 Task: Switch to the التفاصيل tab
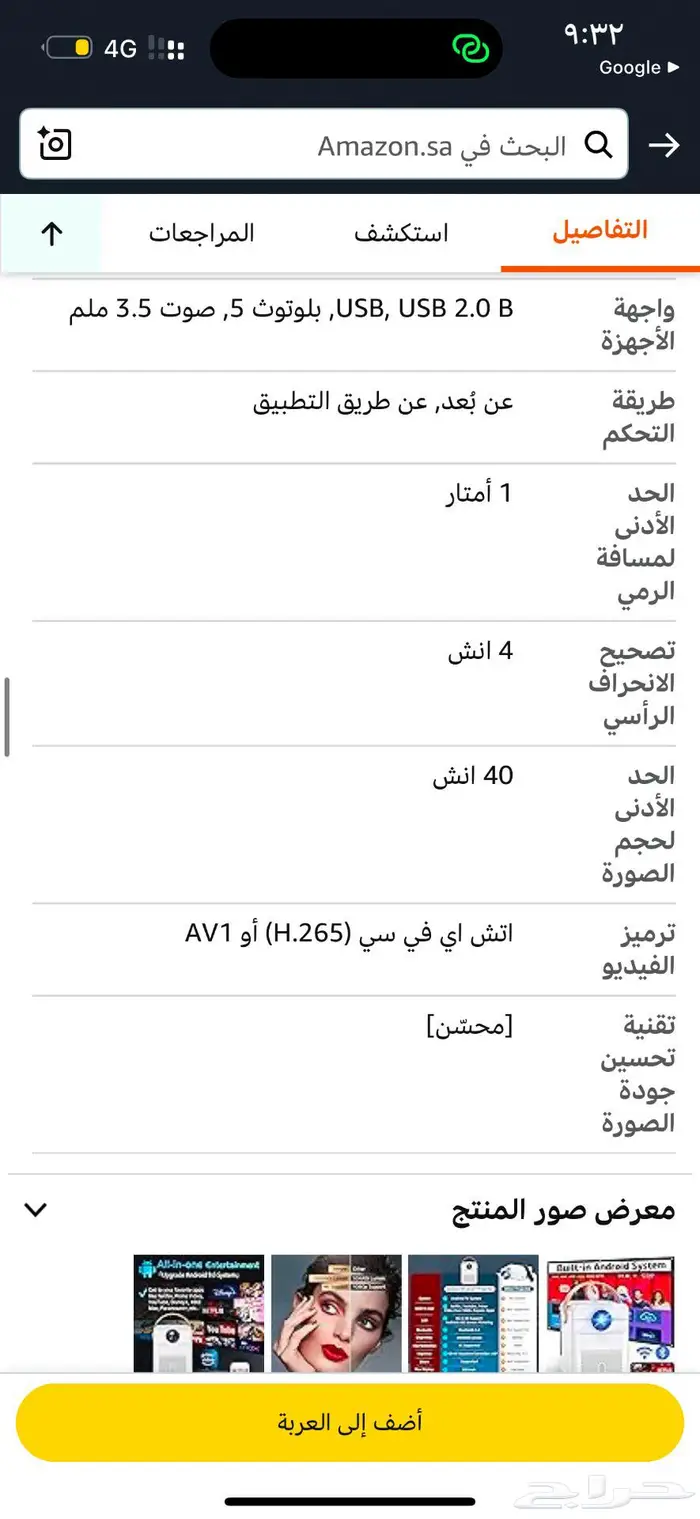click(600, 231)
